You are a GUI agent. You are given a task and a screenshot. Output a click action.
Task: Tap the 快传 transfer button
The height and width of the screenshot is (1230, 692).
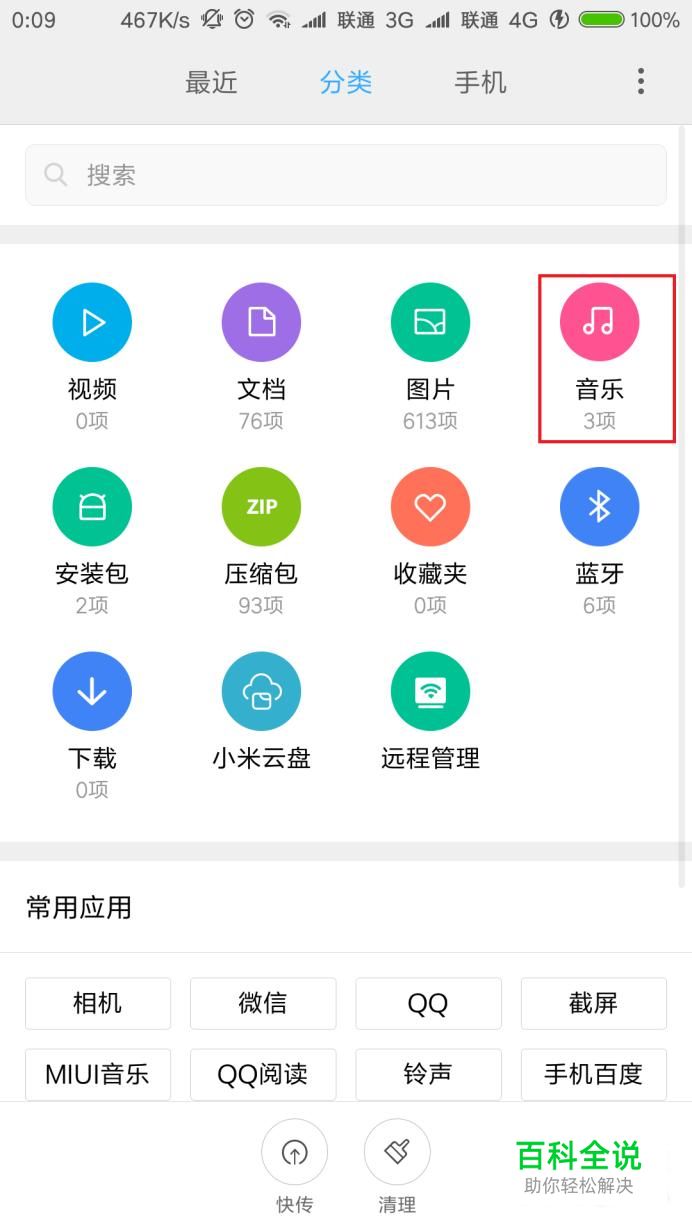coord(294,1167)
